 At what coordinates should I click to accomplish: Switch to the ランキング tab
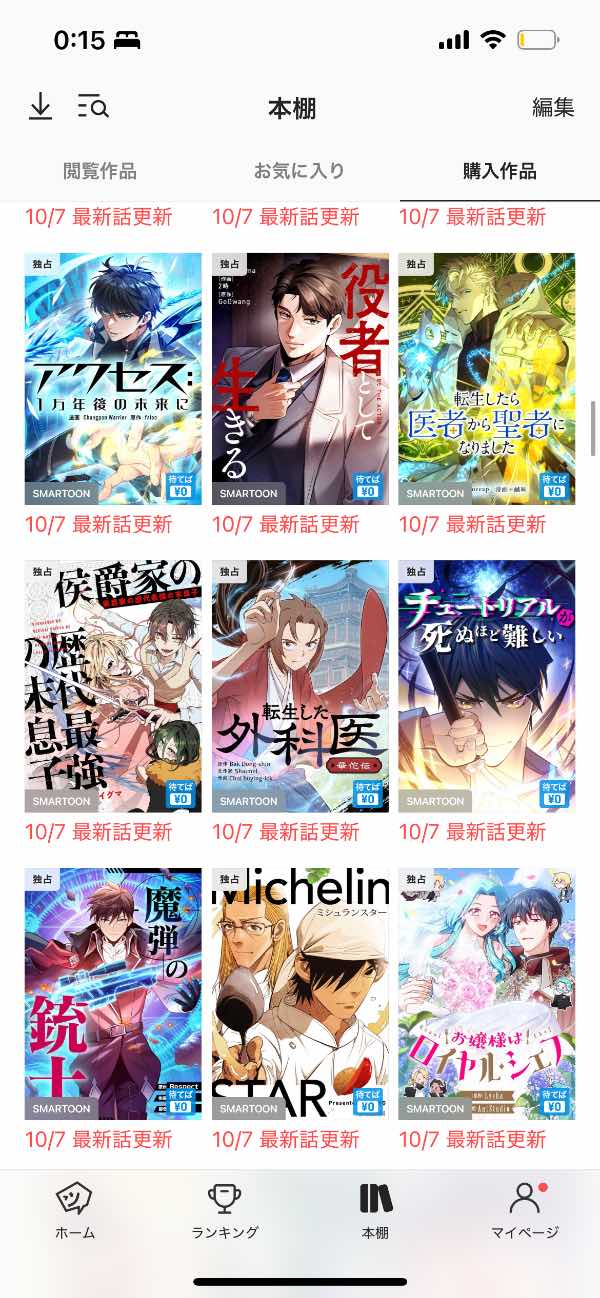[225, 1210]
